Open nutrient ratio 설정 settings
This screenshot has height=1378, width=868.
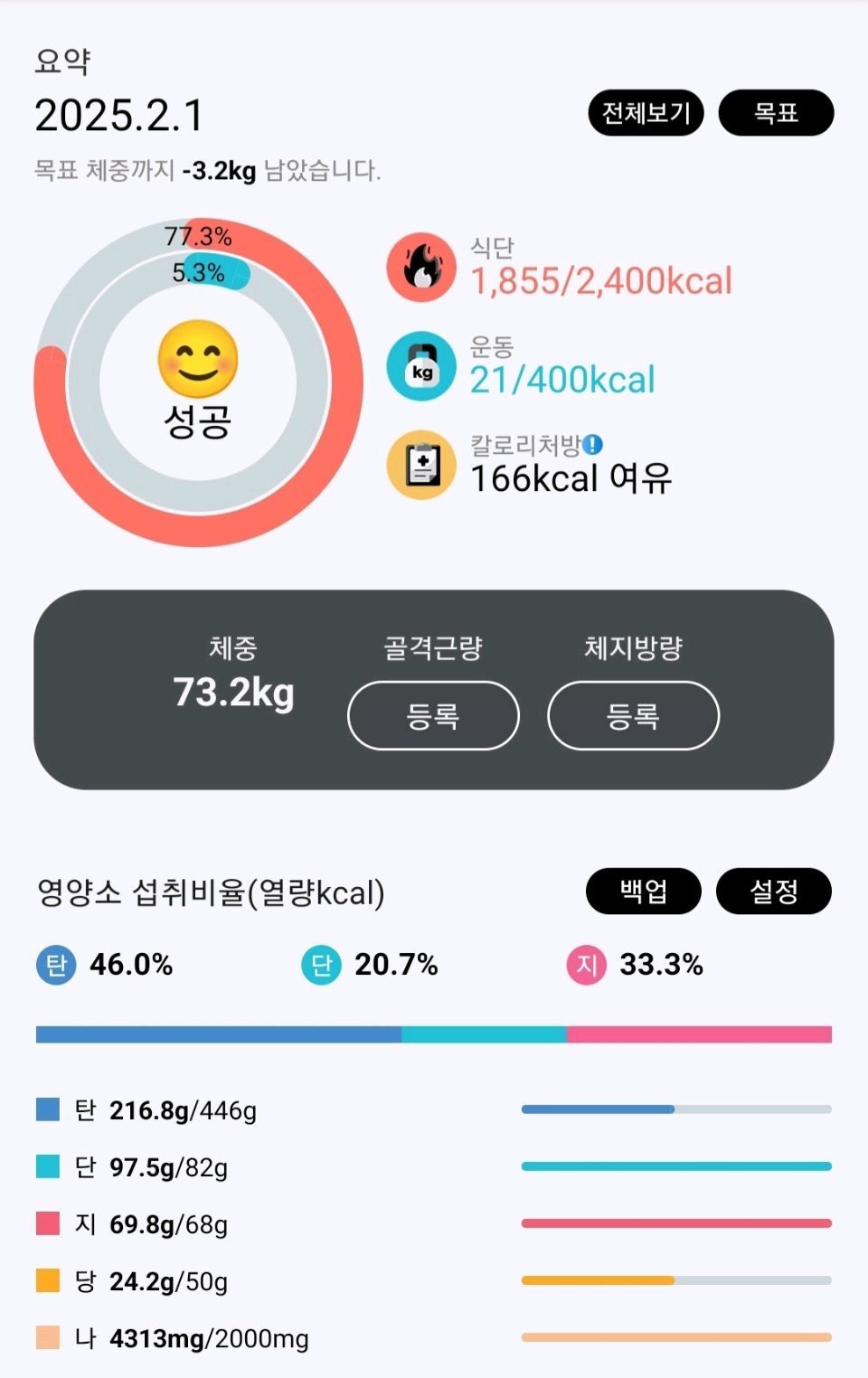(773, 892)
